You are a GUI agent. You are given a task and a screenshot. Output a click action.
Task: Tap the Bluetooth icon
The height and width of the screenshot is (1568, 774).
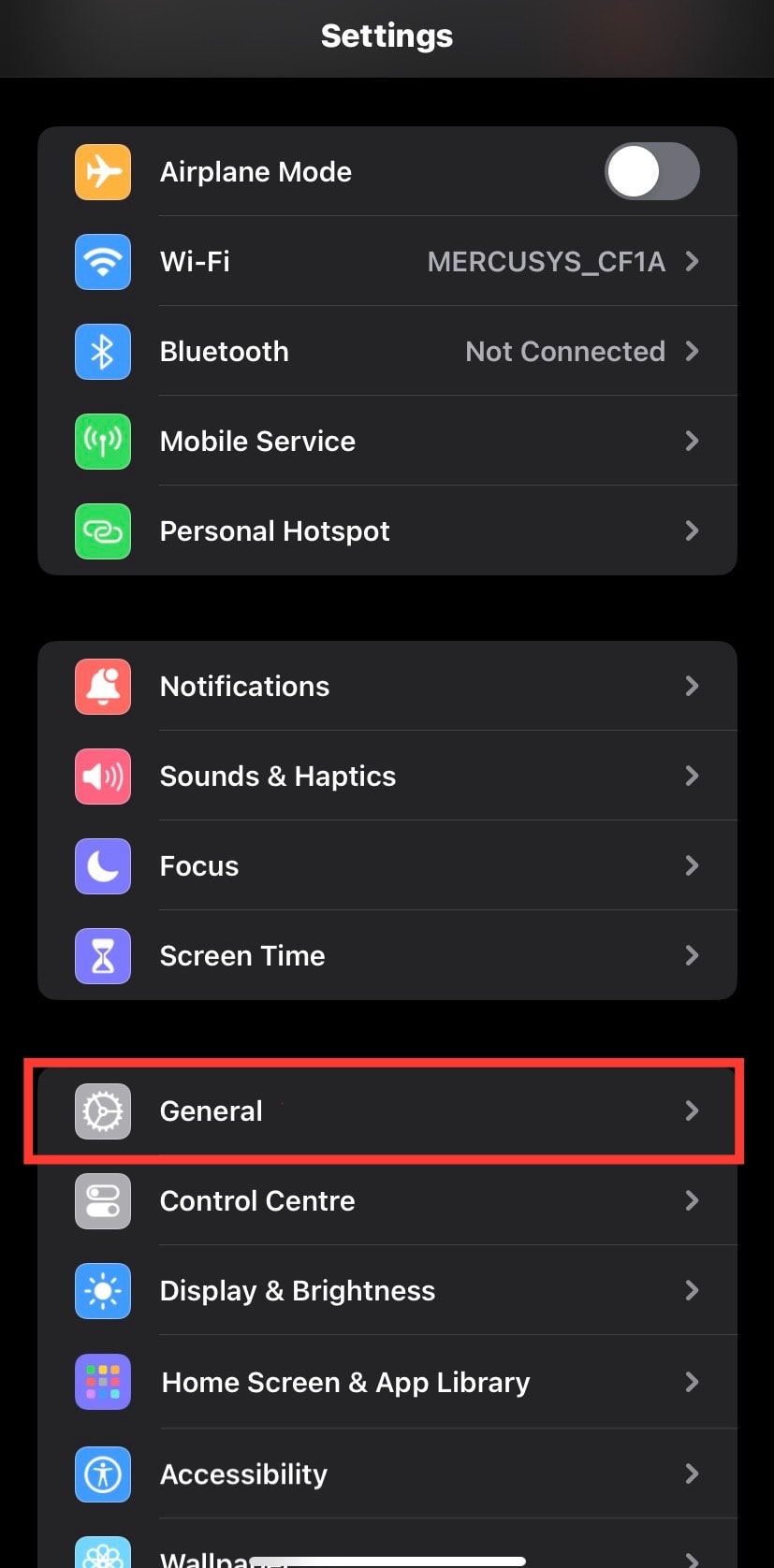click(x=102, y=352)
